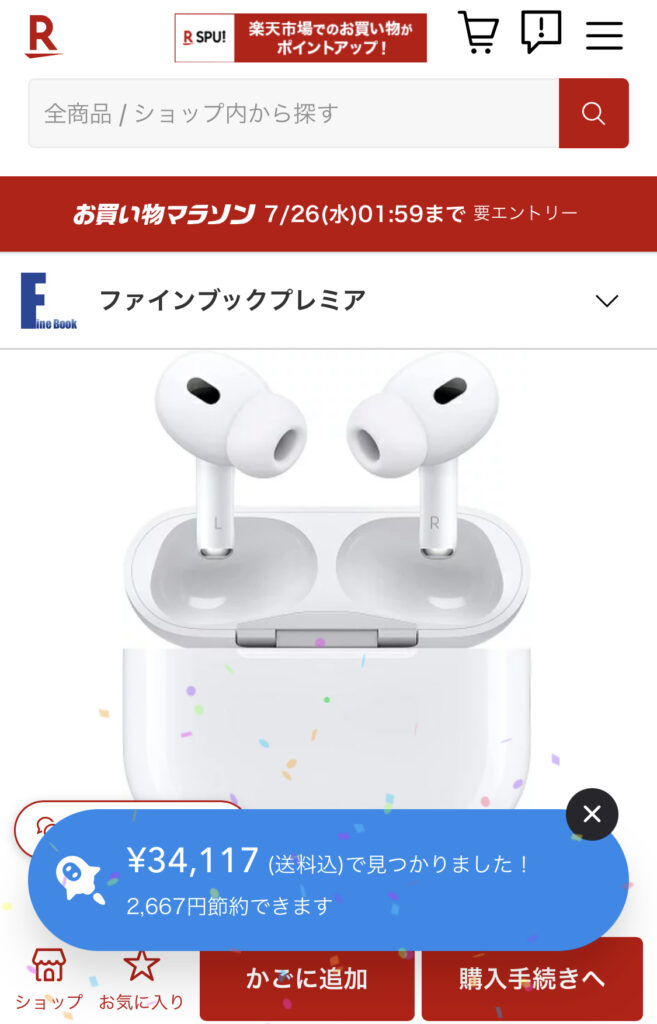Open the hamburger menu
Viewport: 657px width, 1024px height.
pos(604,36)
